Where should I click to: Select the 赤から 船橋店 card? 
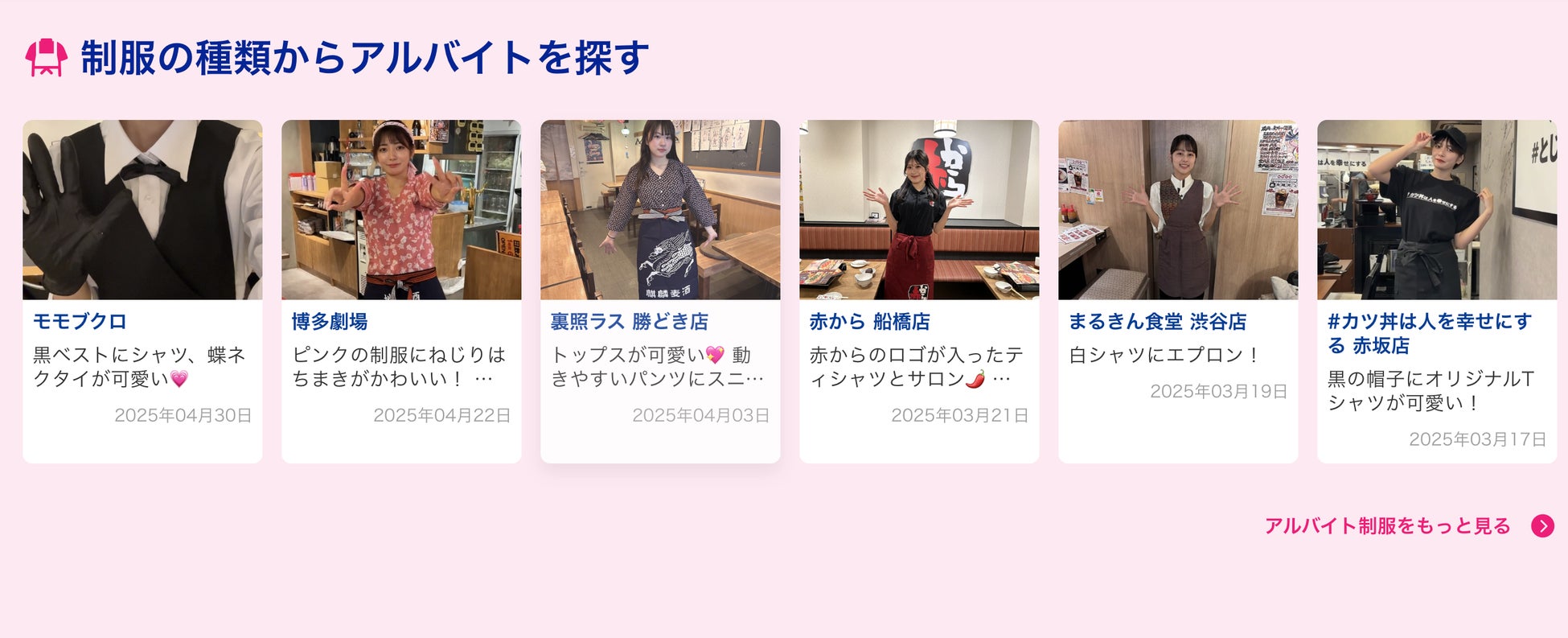919,290
